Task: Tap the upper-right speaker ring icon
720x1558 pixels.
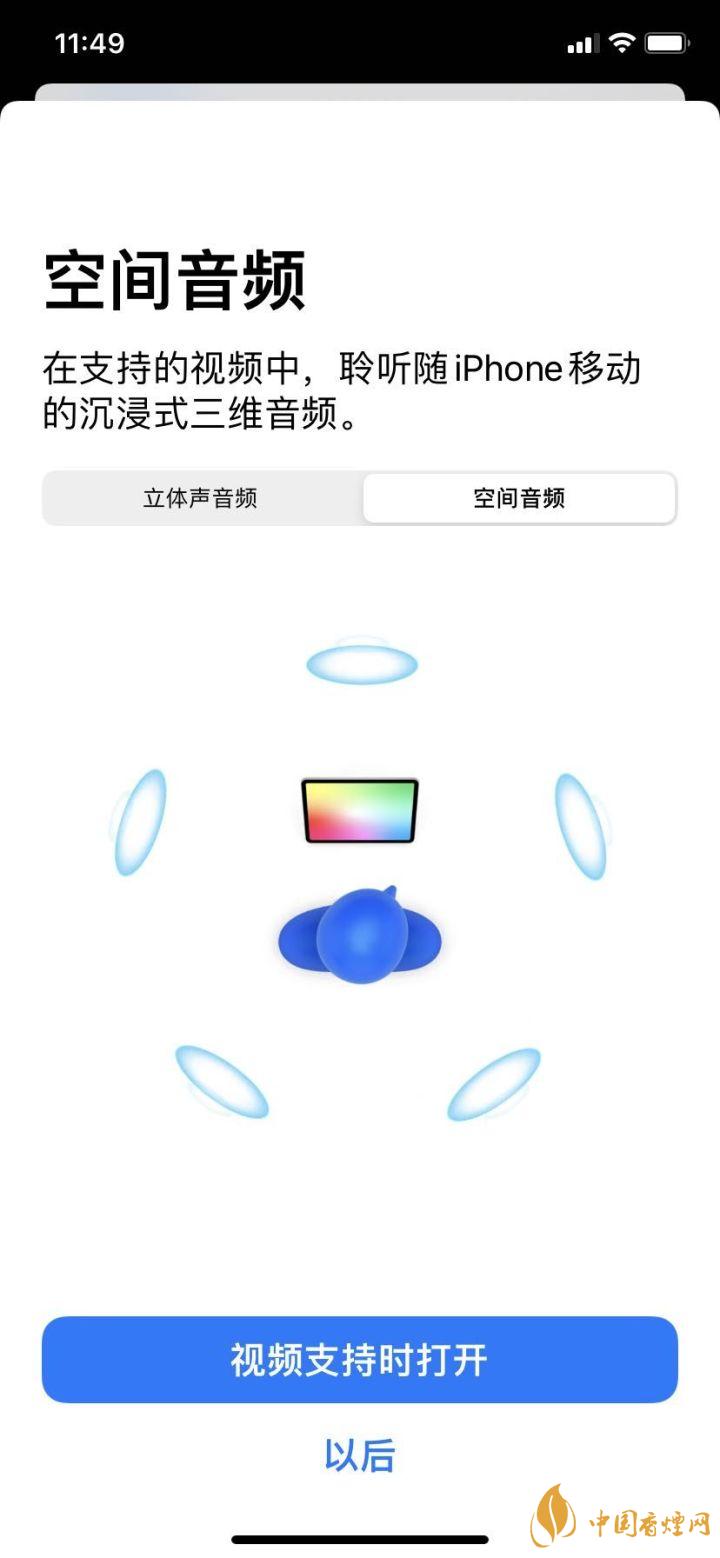Action: click(x=582, y=825)
